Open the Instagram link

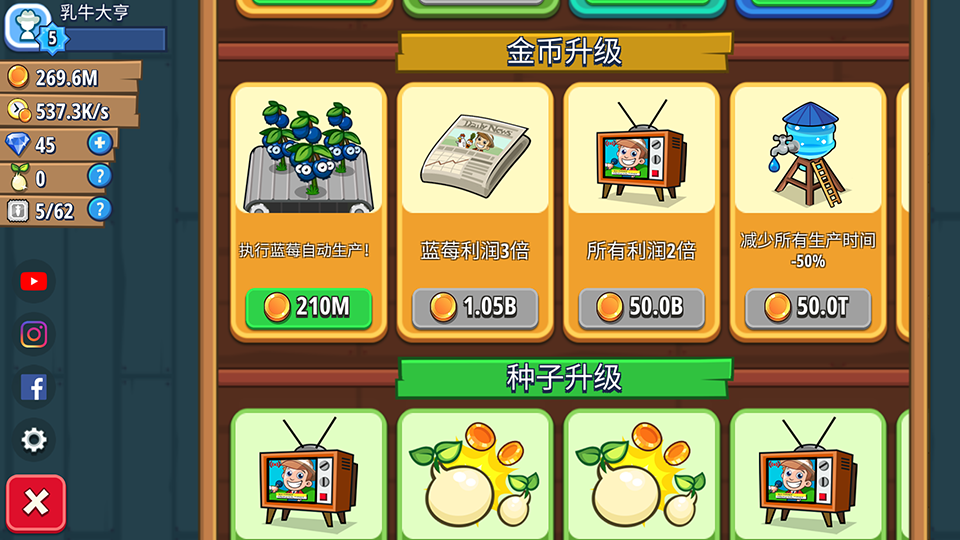[34, 334]
